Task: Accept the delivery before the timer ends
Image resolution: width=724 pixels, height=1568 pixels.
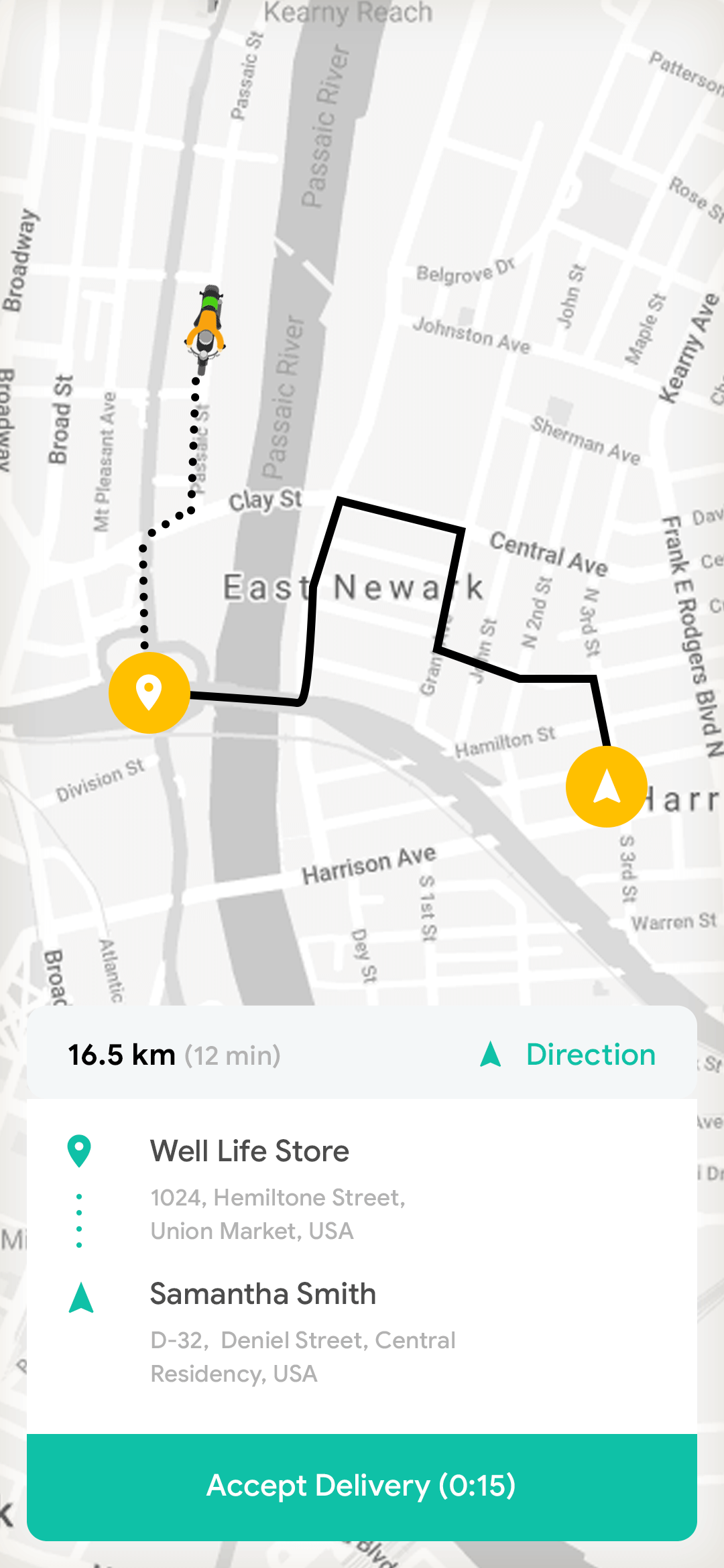Action: pyautogui.click(x=362, y=1484)
